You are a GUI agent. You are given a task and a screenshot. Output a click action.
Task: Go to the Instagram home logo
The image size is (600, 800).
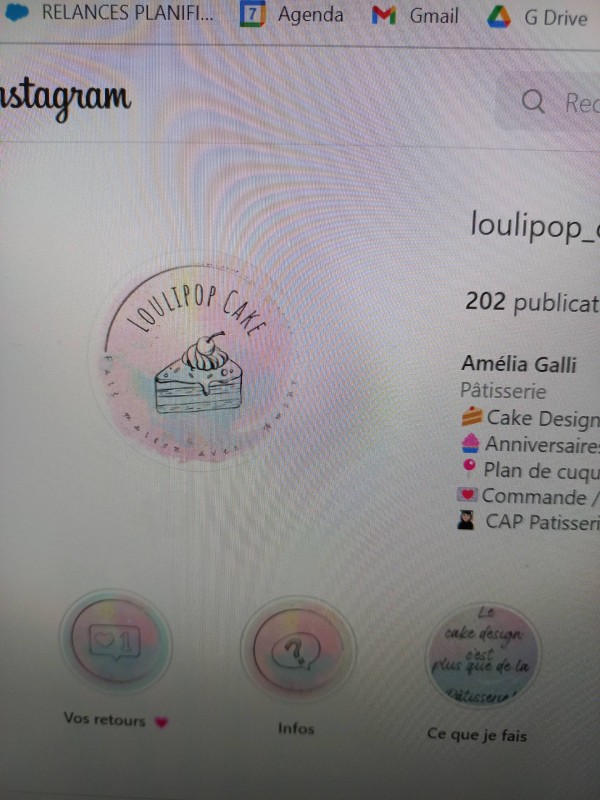click(65, 99)
